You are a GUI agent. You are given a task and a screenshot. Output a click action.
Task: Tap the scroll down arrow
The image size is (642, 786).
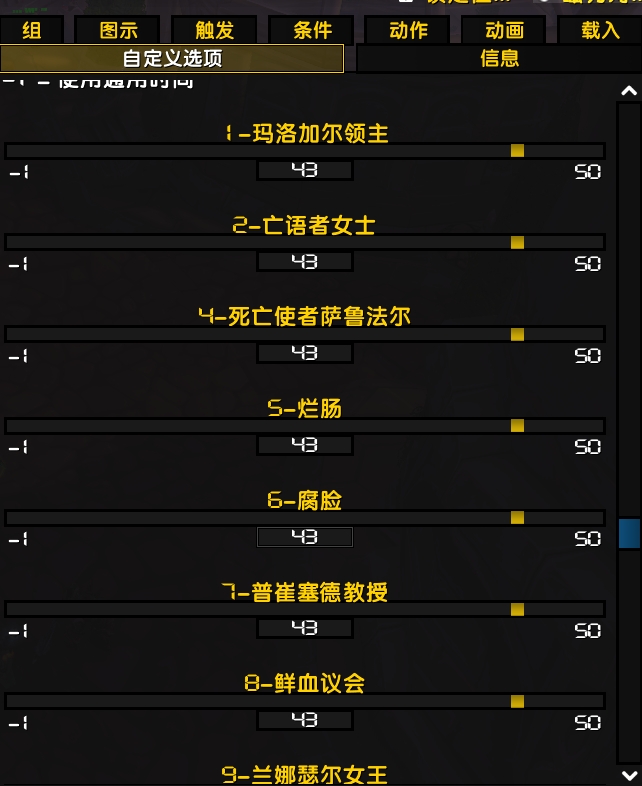tap(629, 775)
